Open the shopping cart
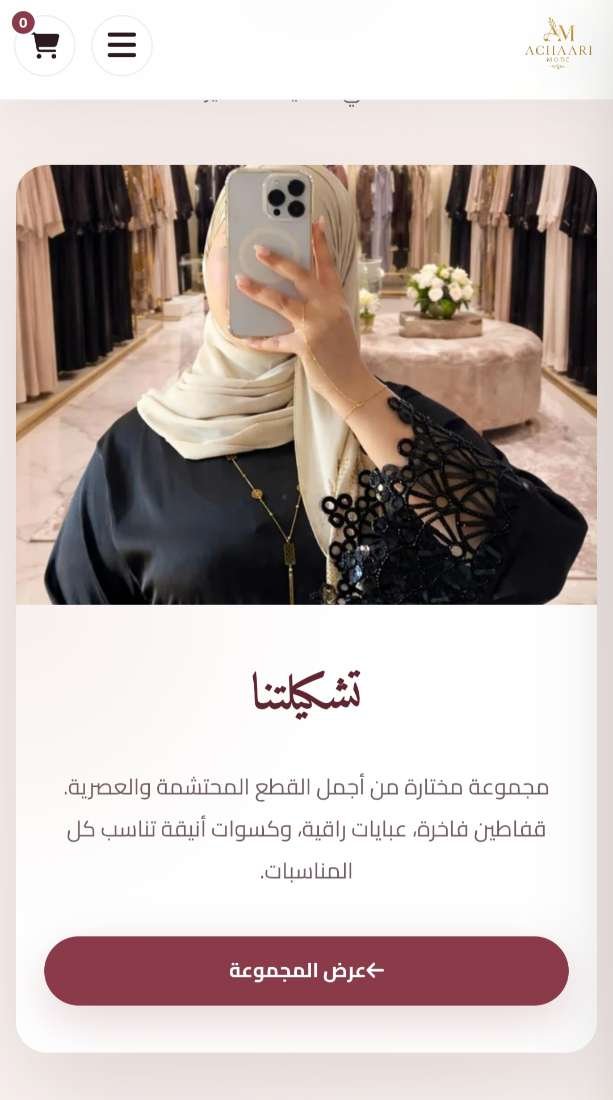 [44, 46]
